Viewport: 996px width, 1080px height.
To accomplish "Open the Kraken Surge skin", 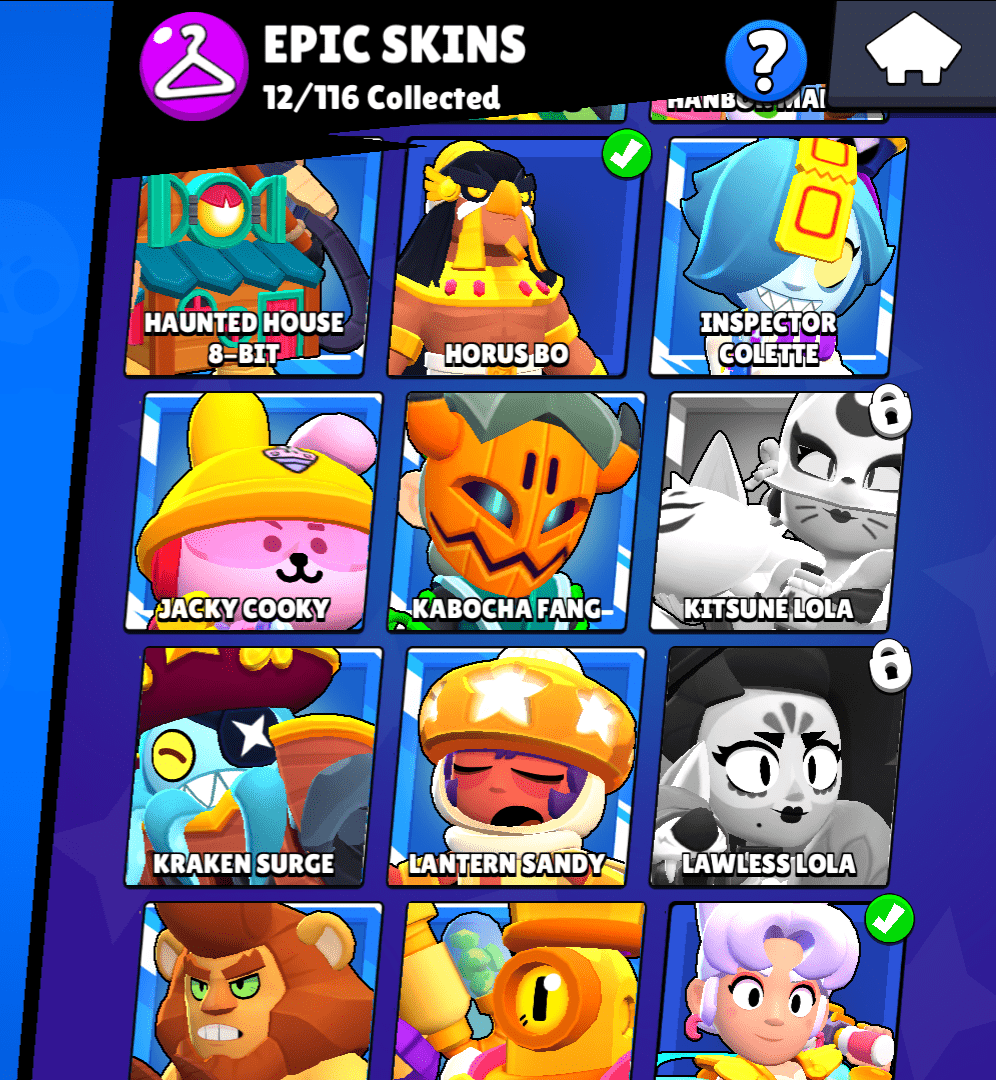I will pos(252,767).
